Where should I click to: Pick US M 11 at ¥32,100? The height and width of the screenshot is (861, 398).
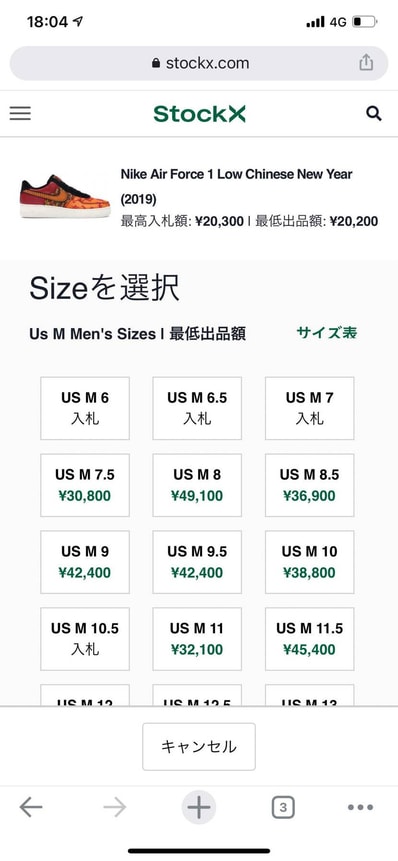(x=197, y=639)
